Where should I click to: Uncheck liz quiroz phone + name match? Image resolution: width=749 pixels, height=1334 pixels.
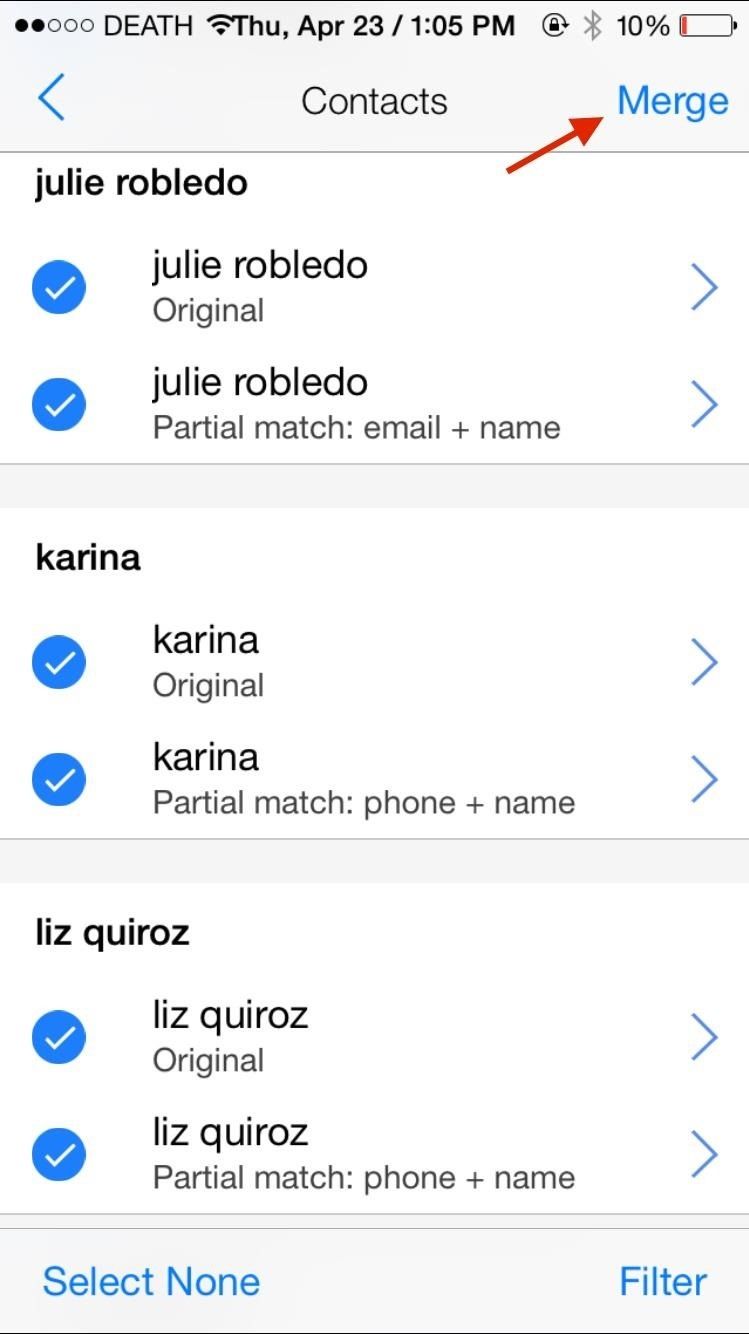58,1154
